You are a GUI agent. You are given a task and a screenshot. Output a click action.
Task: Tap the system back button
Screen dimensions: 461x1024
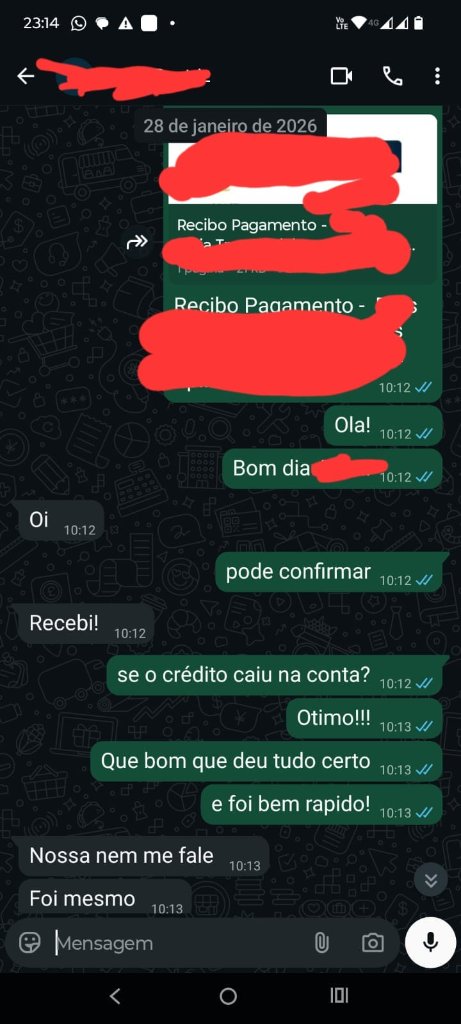click(x=115, y=996)
